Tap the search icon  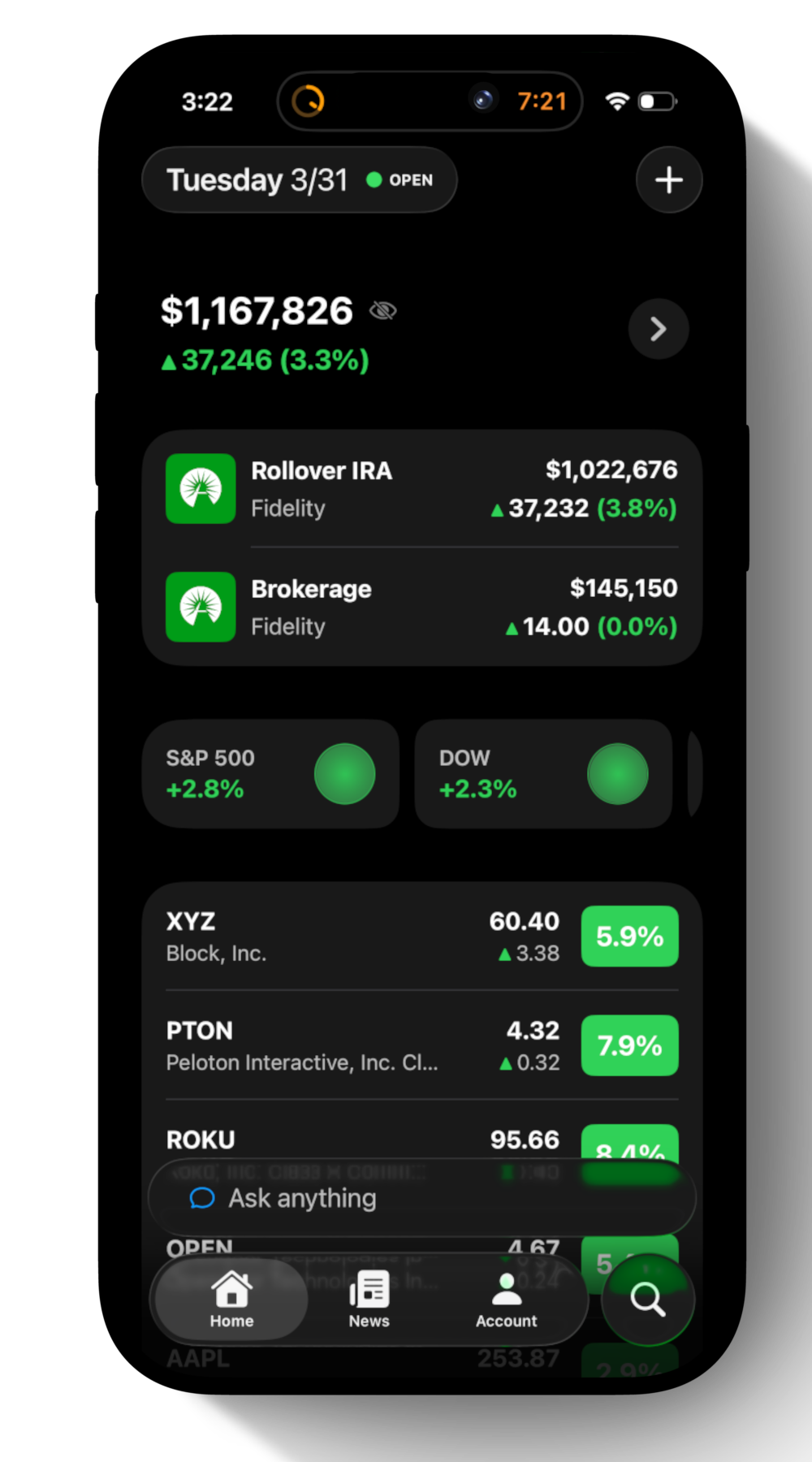pos(647,1300)
